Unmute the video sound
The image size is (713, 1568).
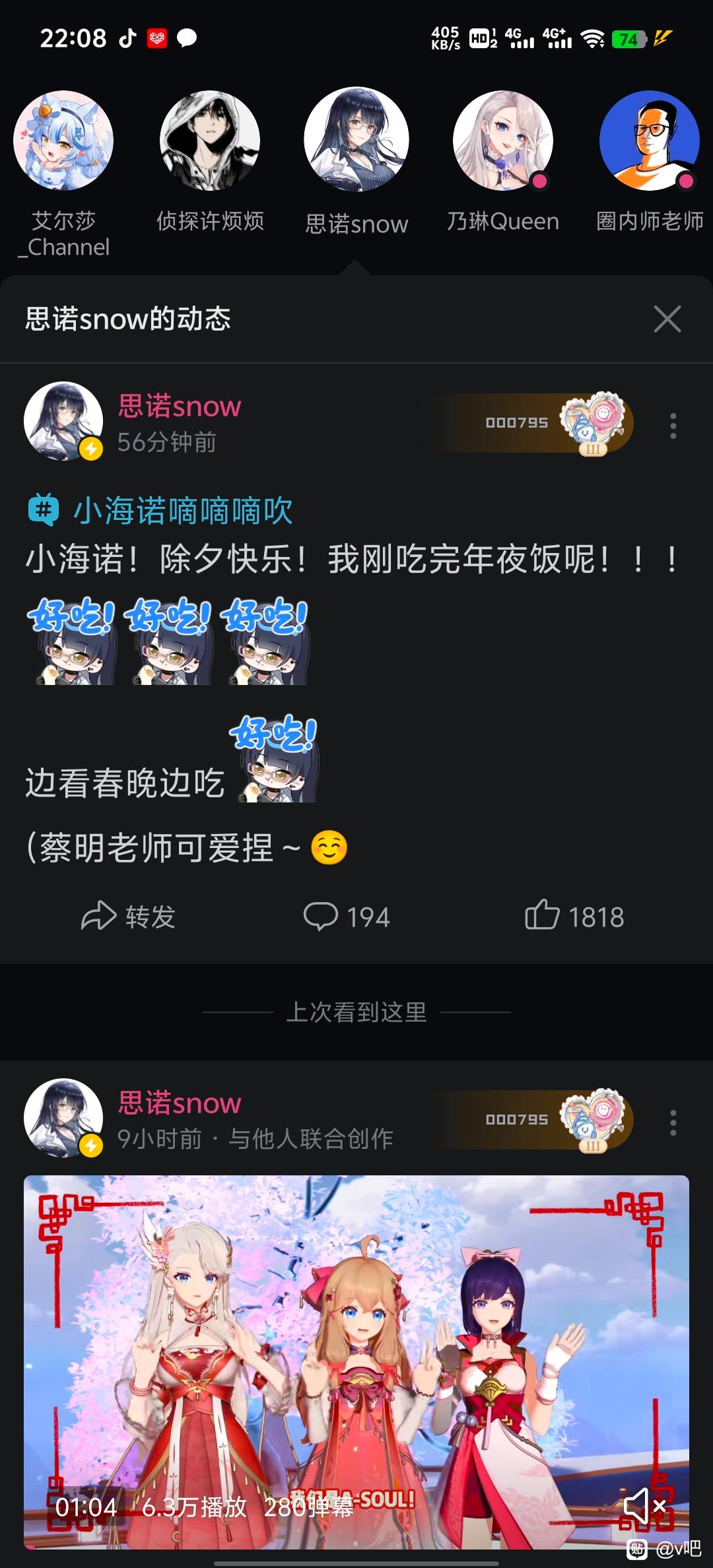pyautogui.click(x=643, y=1505)
